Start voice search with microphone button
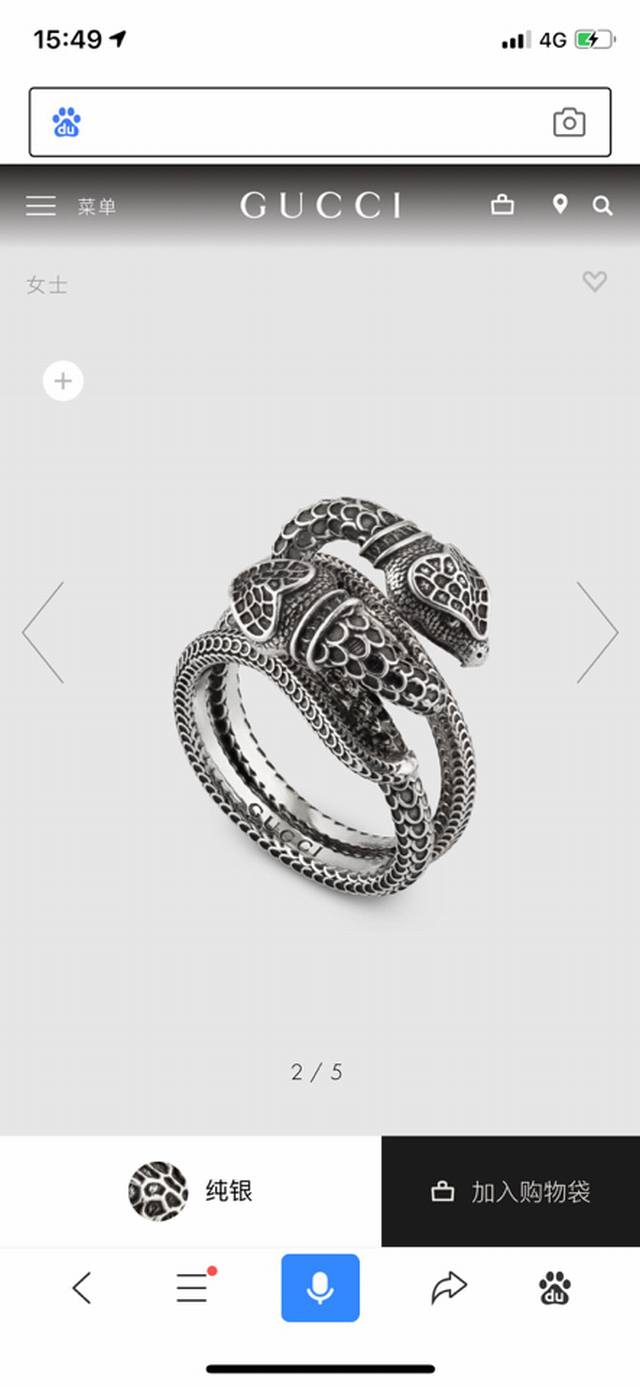Screen dimensions: 640x1387 320,1288
